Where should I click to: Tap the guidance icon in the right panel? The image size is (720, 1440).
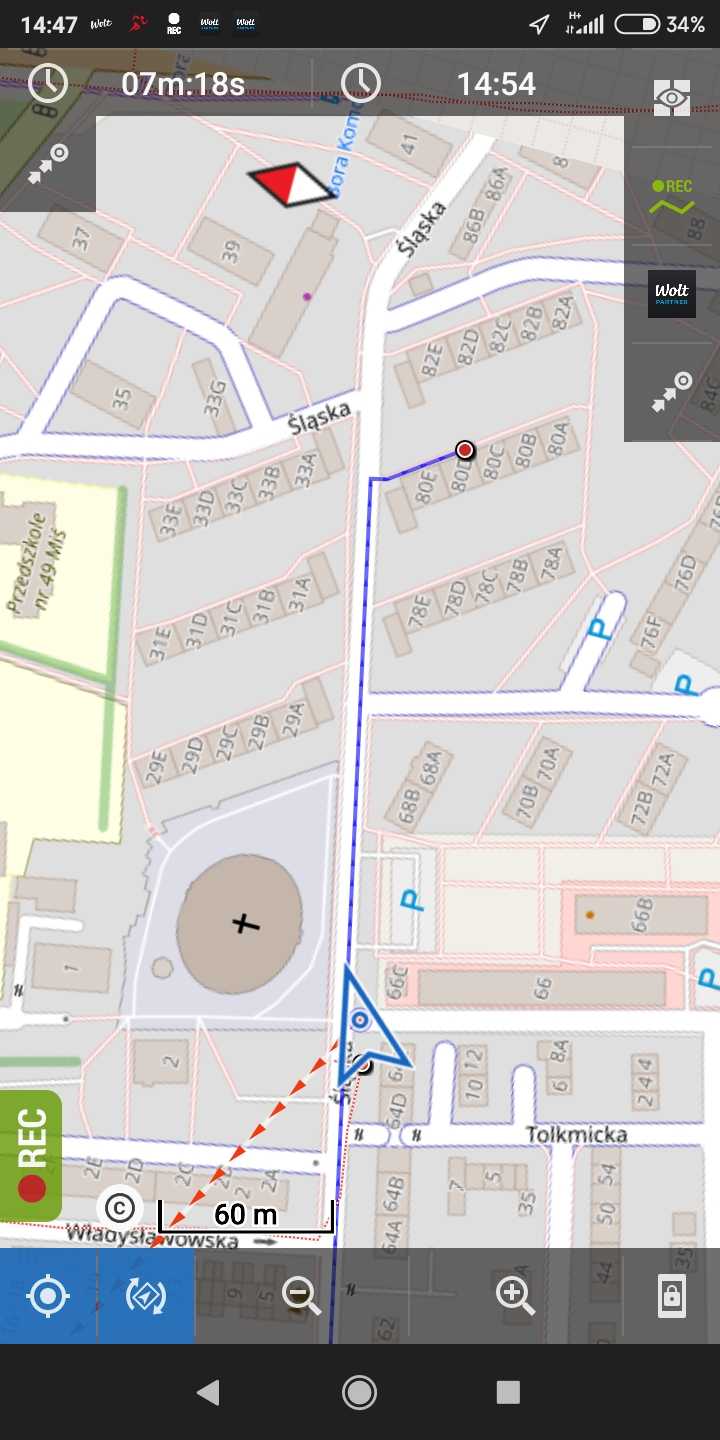[672, 392]
